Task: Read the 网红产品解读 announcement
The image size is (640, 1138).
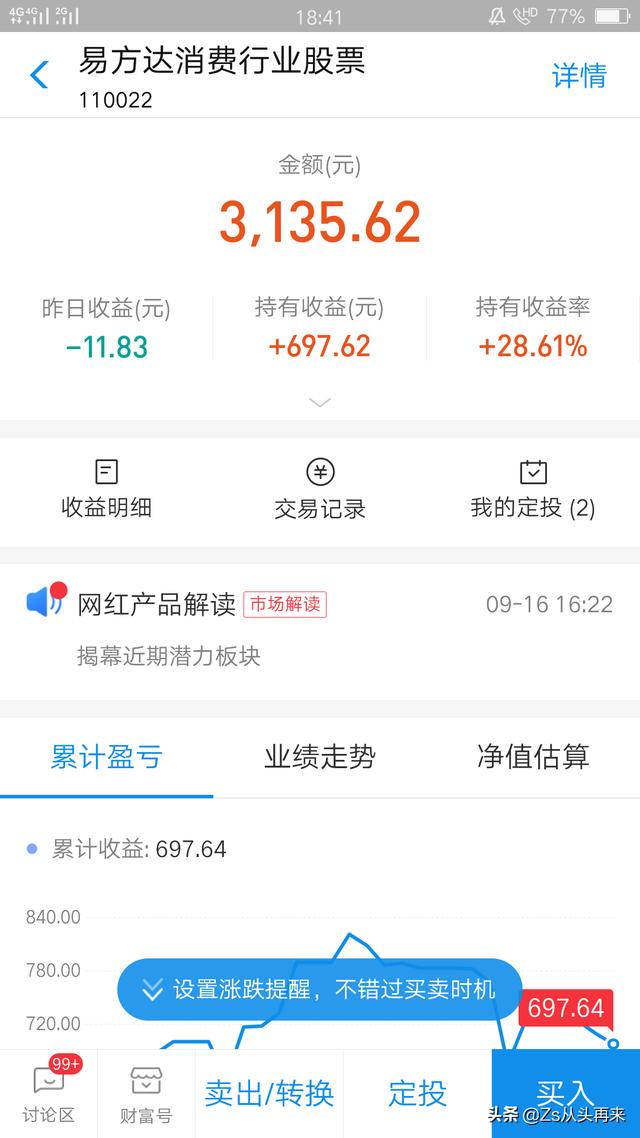Action: 320,630
